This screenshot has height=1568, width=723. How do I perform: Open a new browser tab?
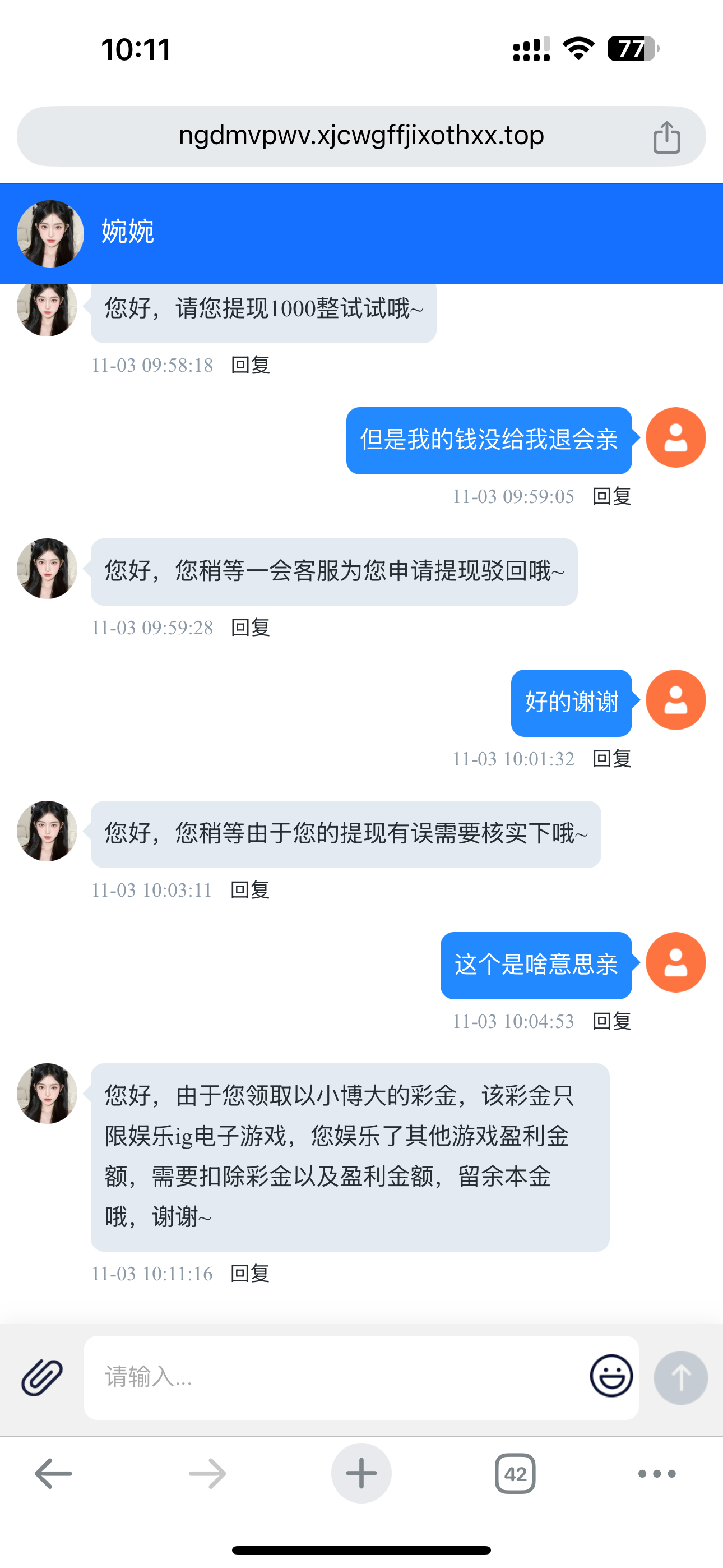tap(361, 1474)
